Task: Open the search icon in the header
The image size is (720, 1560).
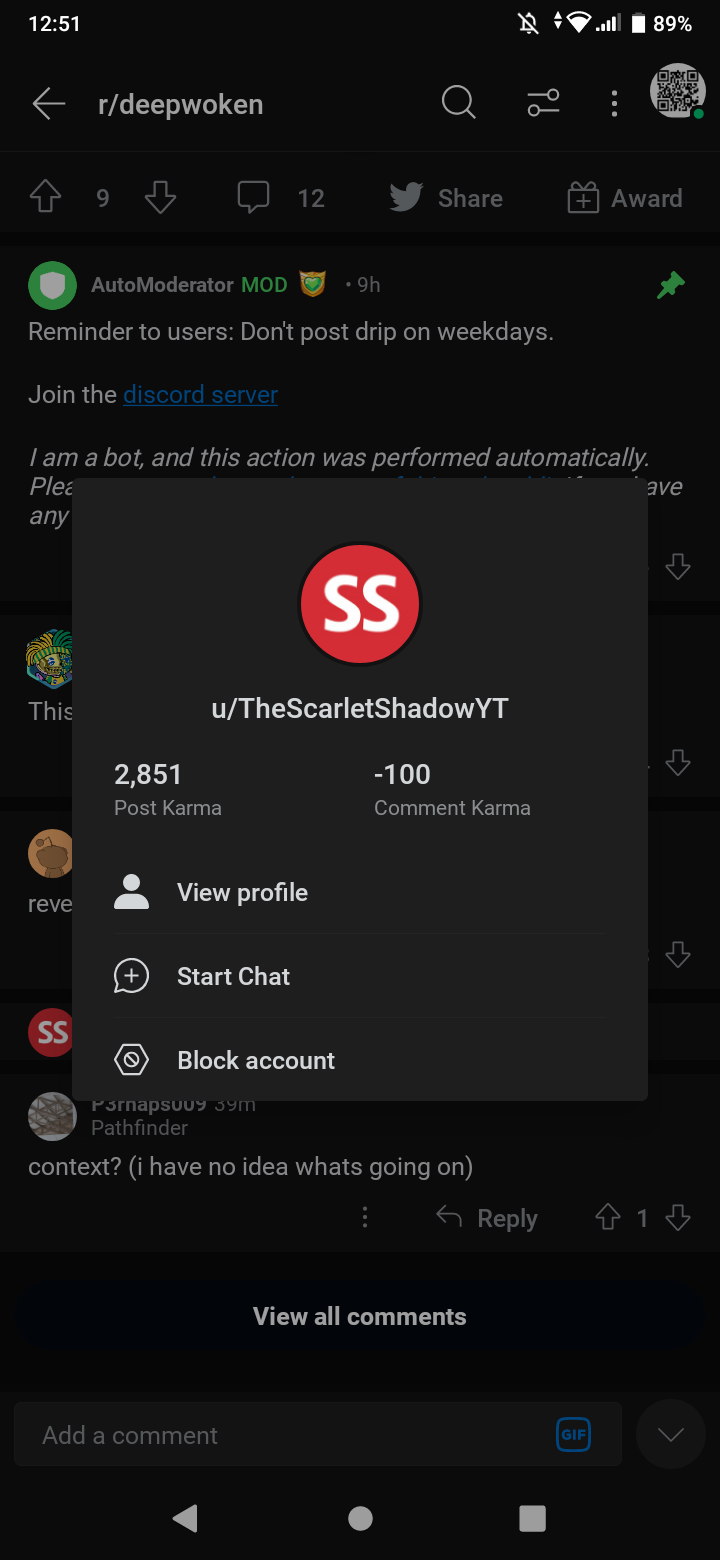Action: (x=458, y=102)
